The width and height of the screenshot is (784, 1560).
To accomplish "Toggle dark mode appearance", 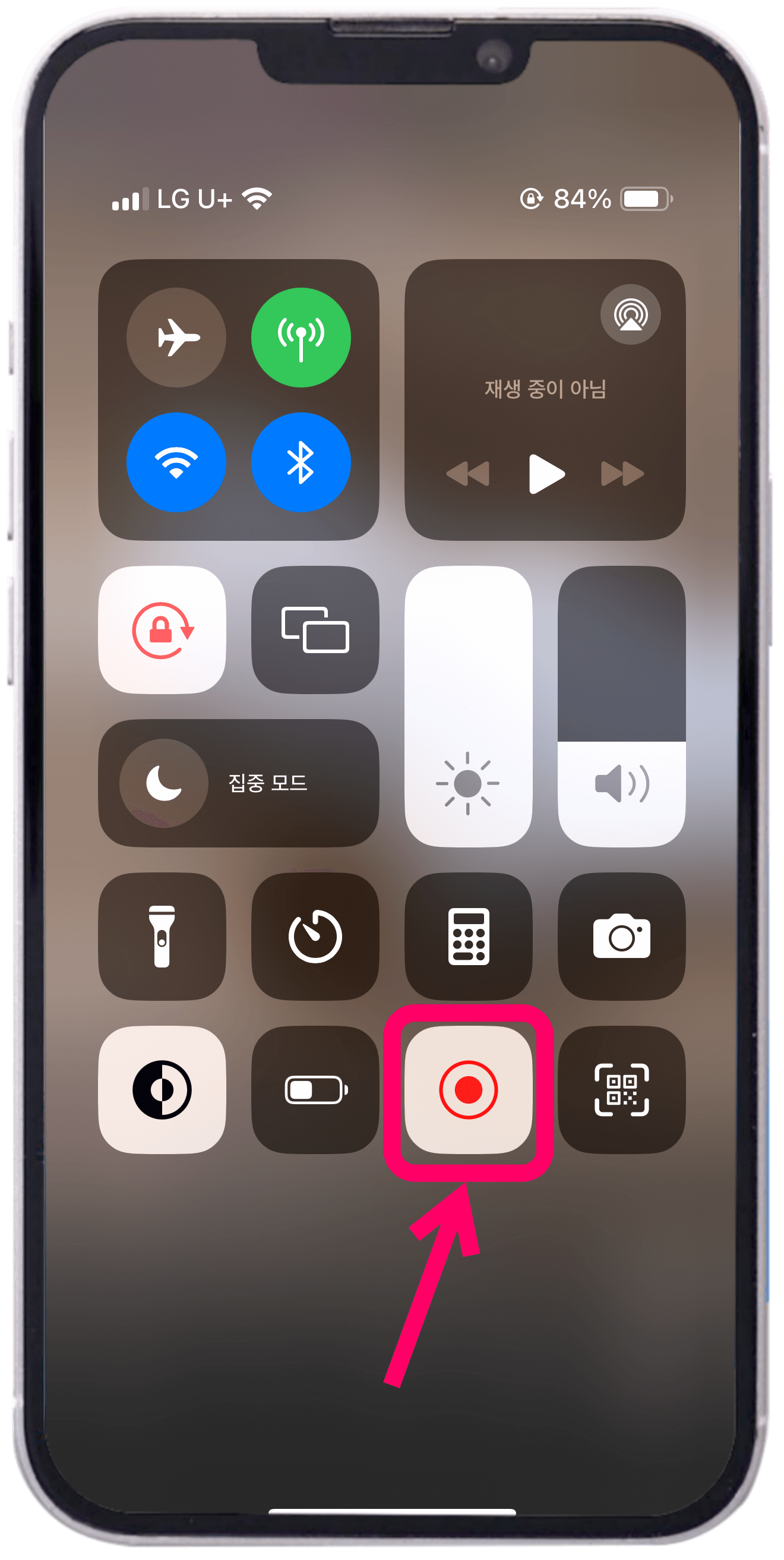I will pyautogui.click(x=162, y=1089).
